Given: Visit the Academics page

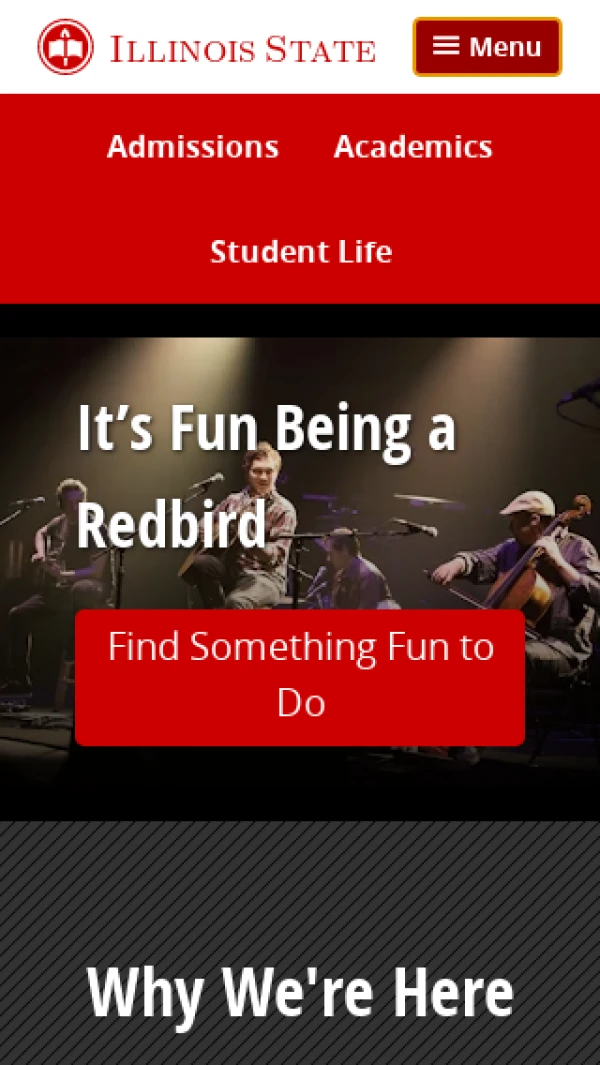Looking at the screenshot, I should coord(413,147).
